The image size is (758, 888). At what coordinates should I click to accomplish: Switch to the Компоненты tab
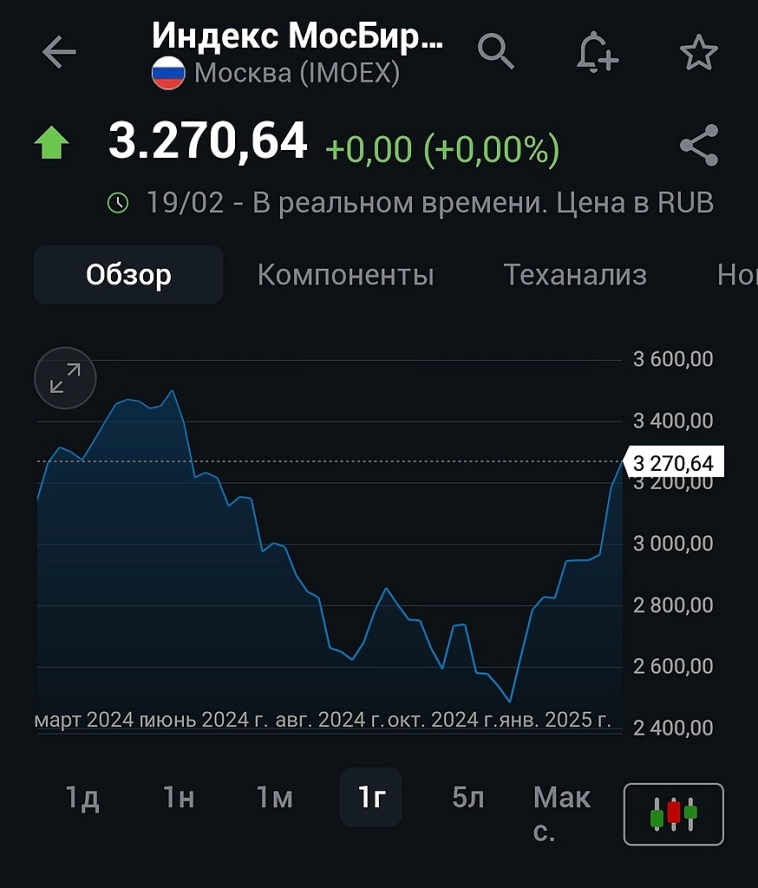coord(346,274)
